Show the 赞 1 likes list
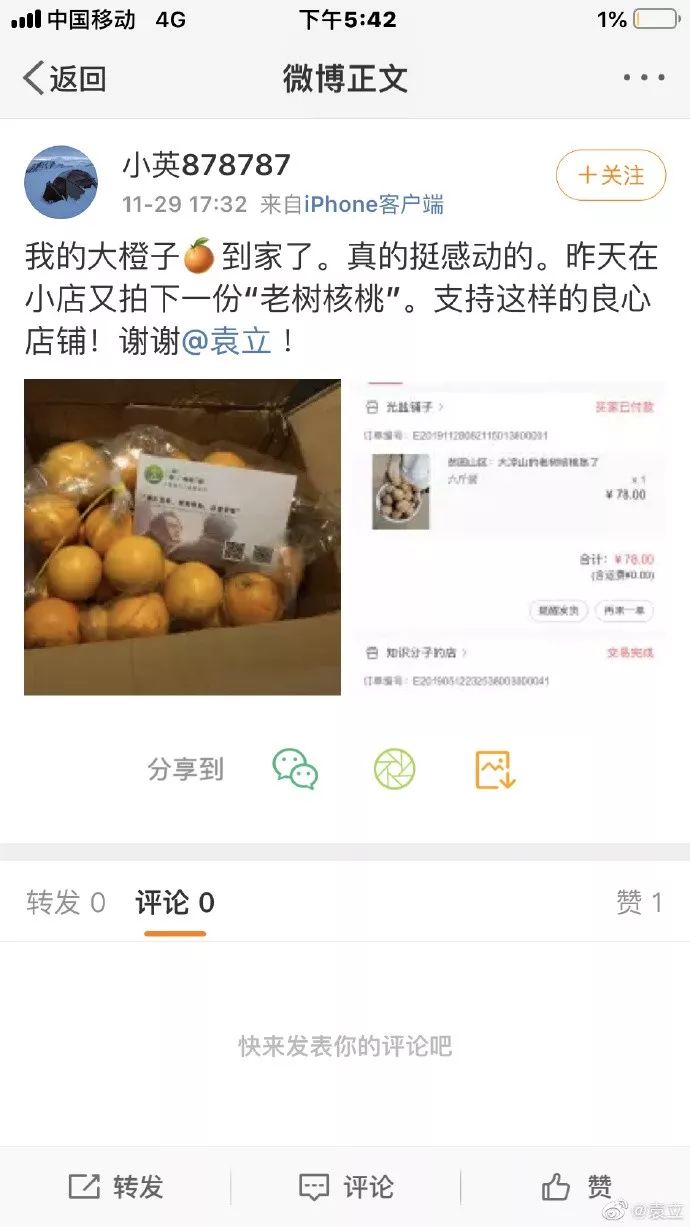Screen dimensions: 690x1227 tap(639, 903)
